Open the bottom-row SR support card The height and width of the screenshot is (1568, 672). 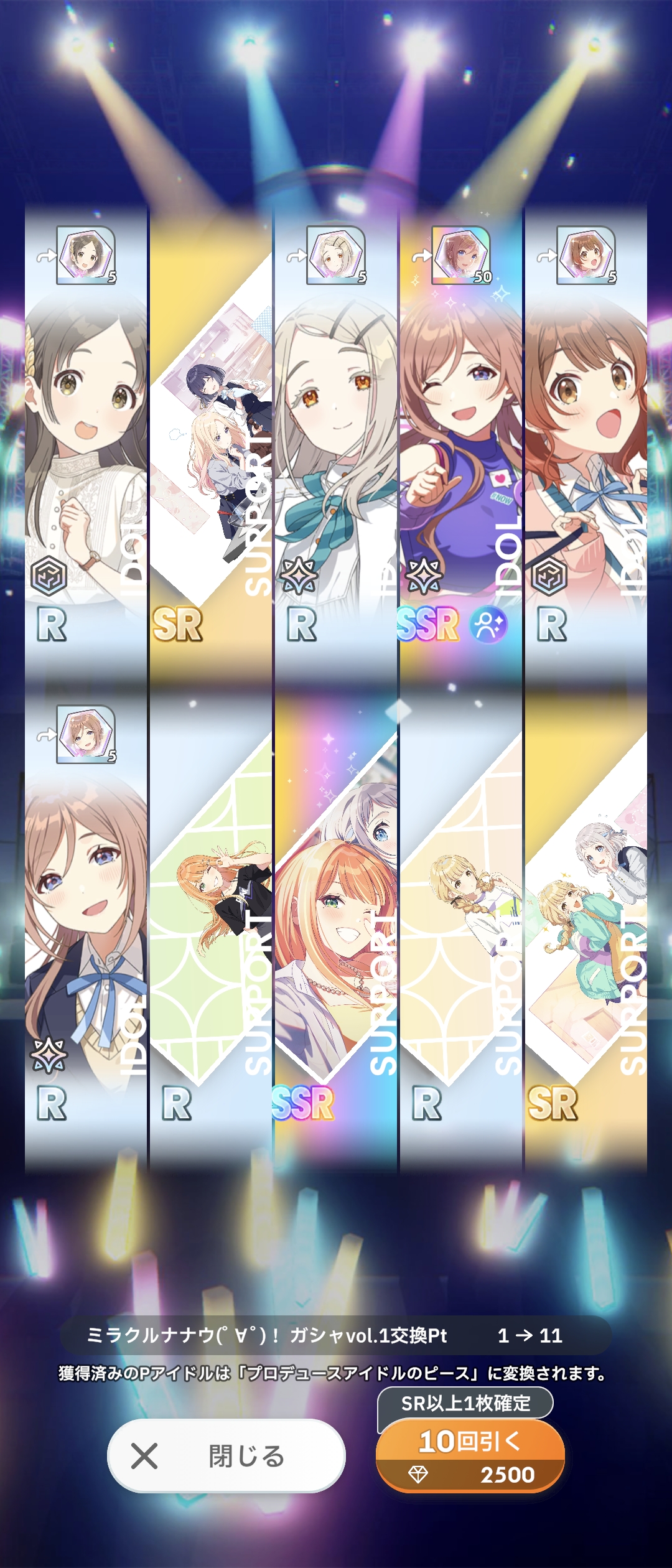[x=586, y=921]
